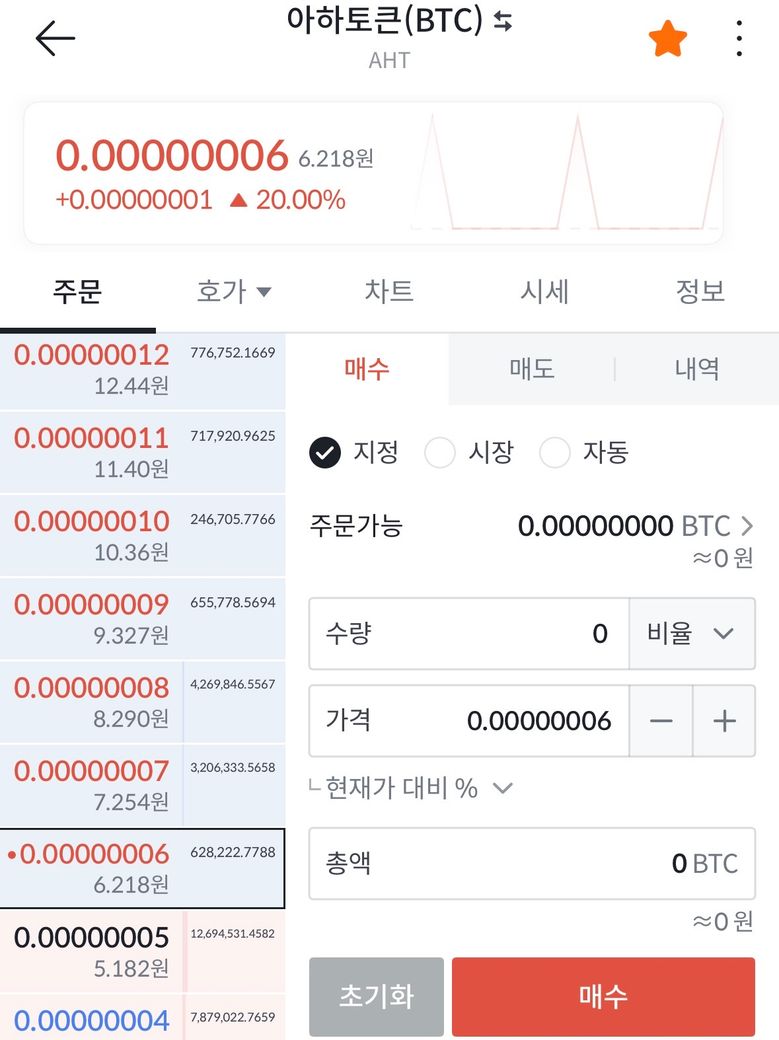Switch to the 시세 tab

click(544, 292)
